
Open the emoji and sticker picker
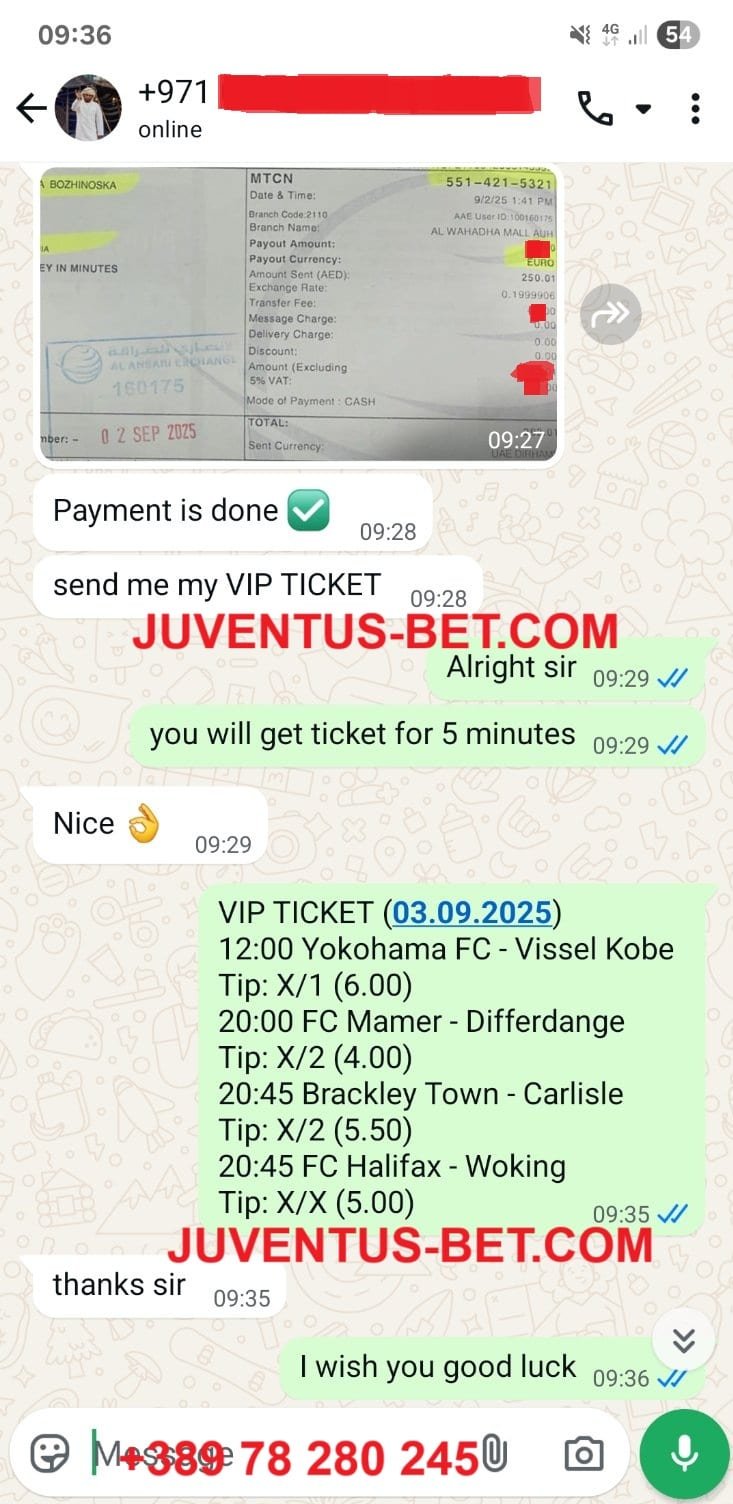[50, 1454]
